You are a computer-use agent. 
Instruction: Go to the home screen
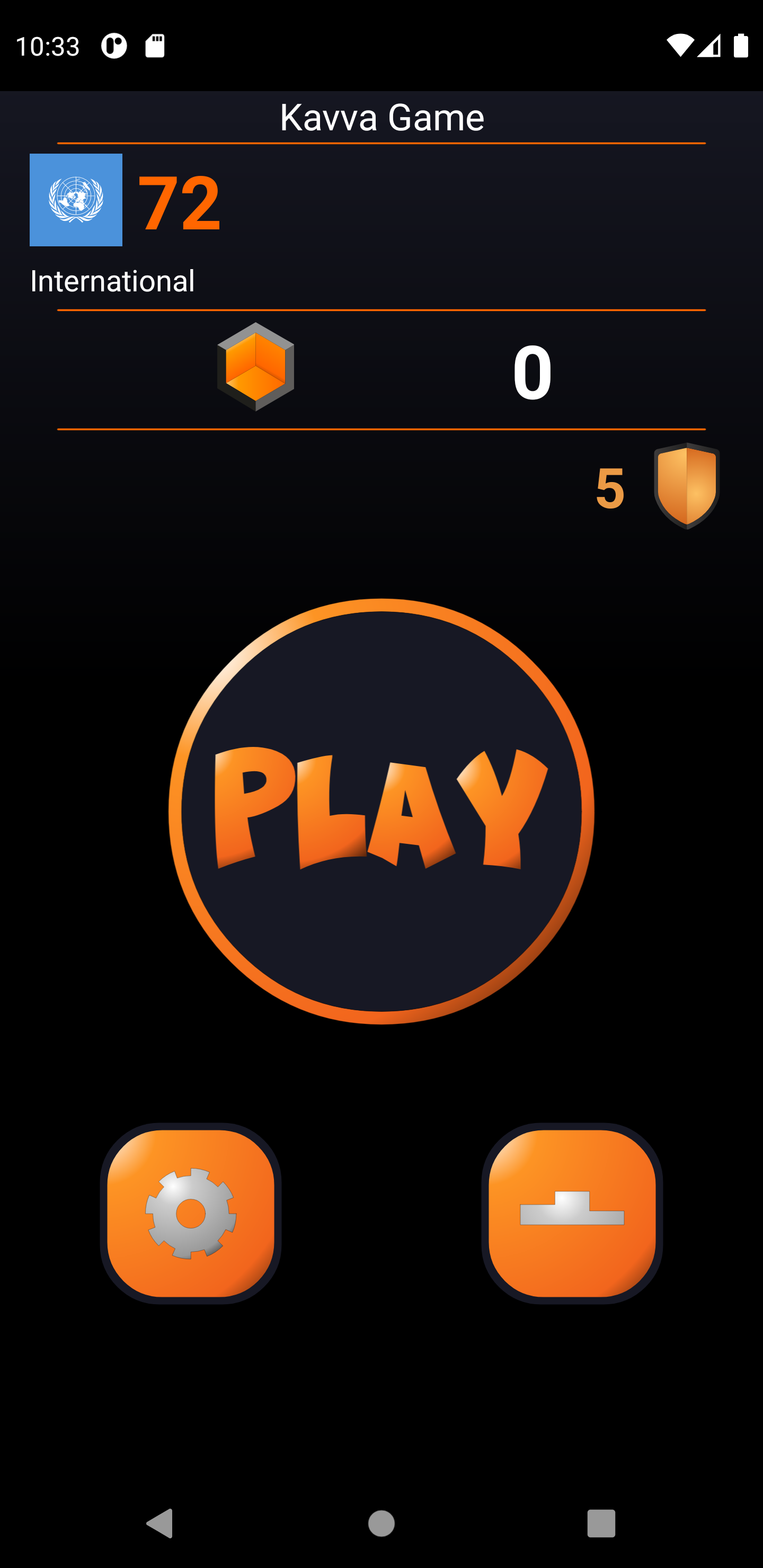click(x=381, y=1524)
